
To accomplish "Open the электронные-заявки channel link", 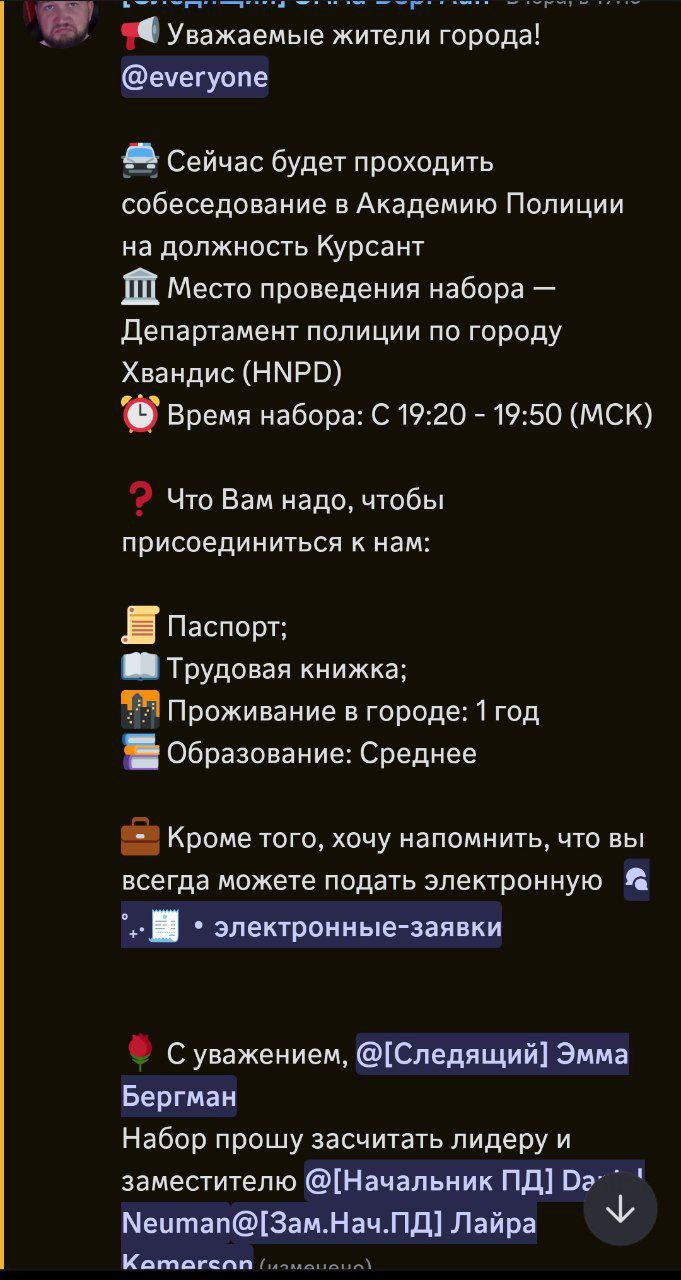I will [311, 927].
